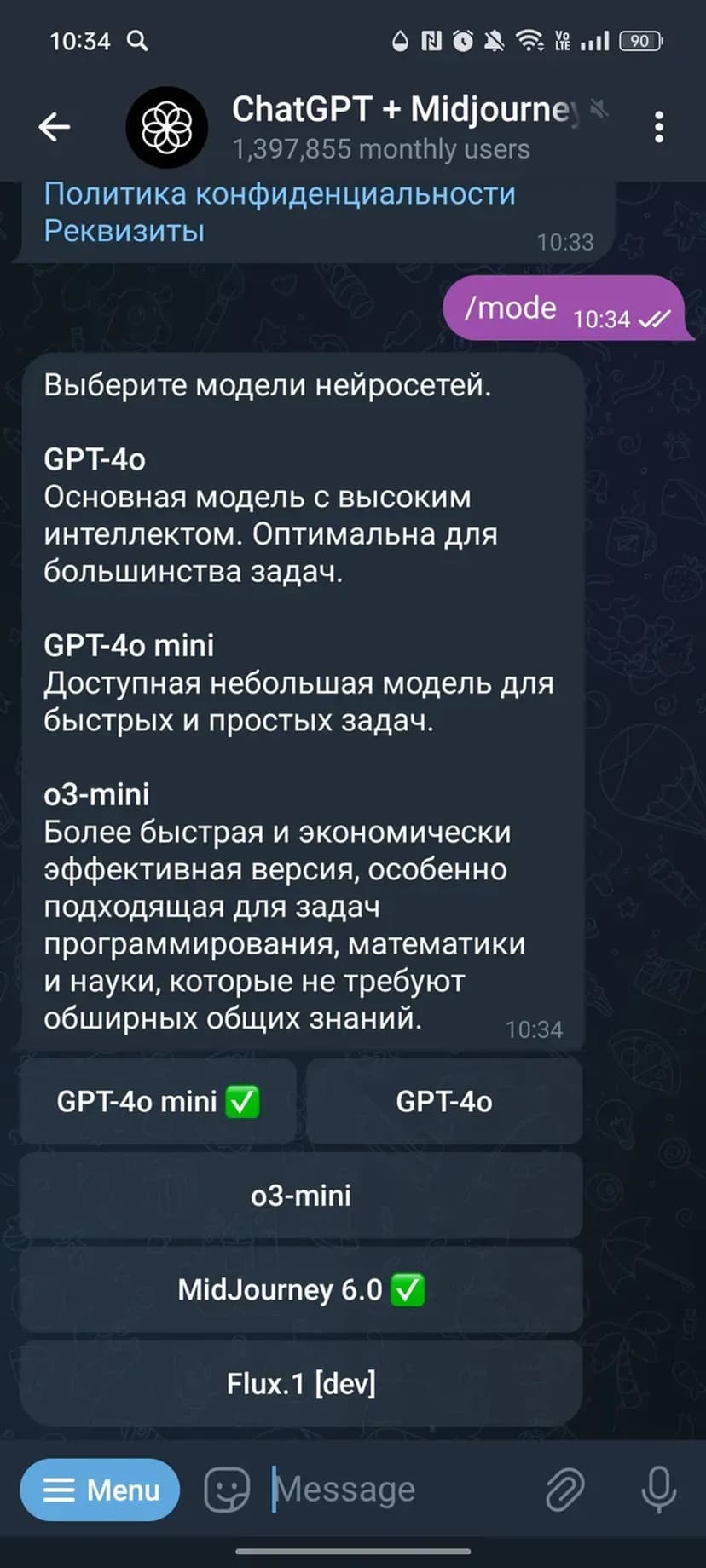Tap the microphone to record voice

(x=658, y=1490)
